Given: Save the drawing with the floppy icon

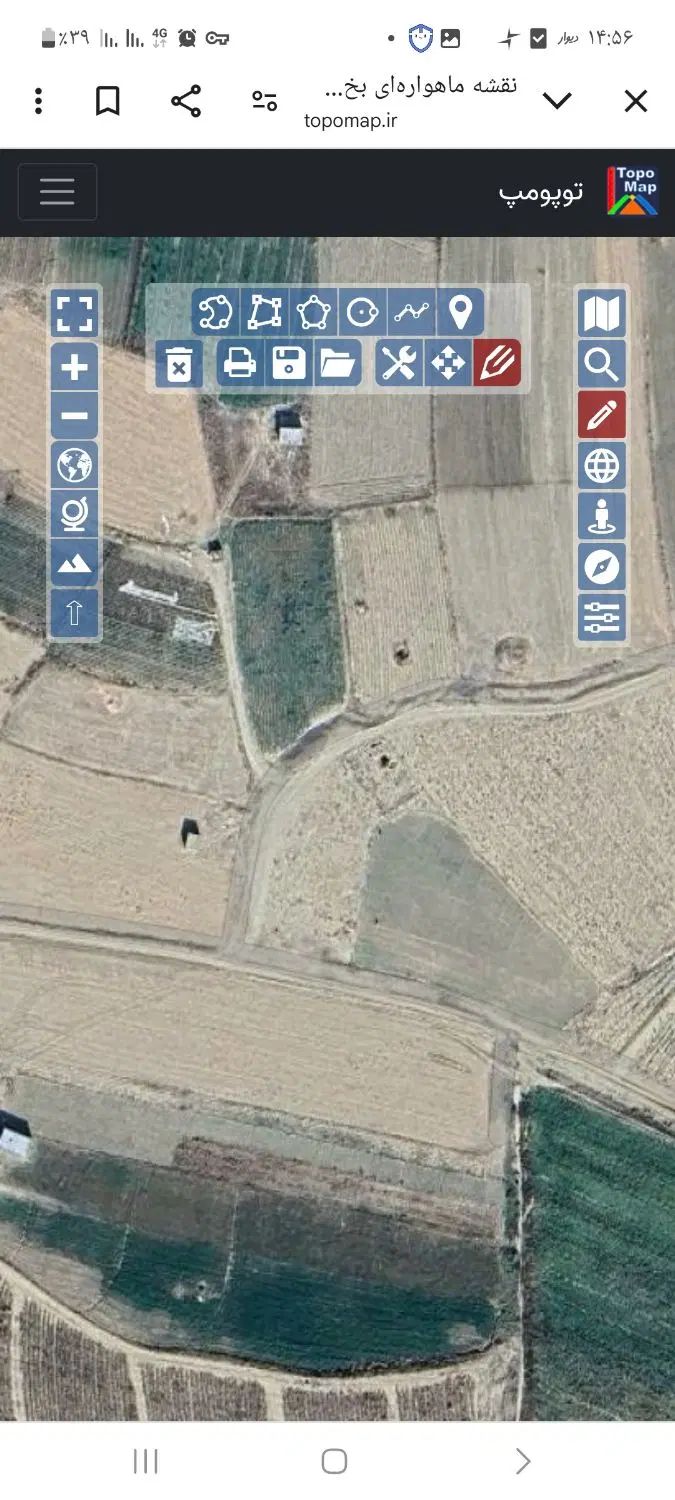Looking at the screenshot, I should coord(289,363).
